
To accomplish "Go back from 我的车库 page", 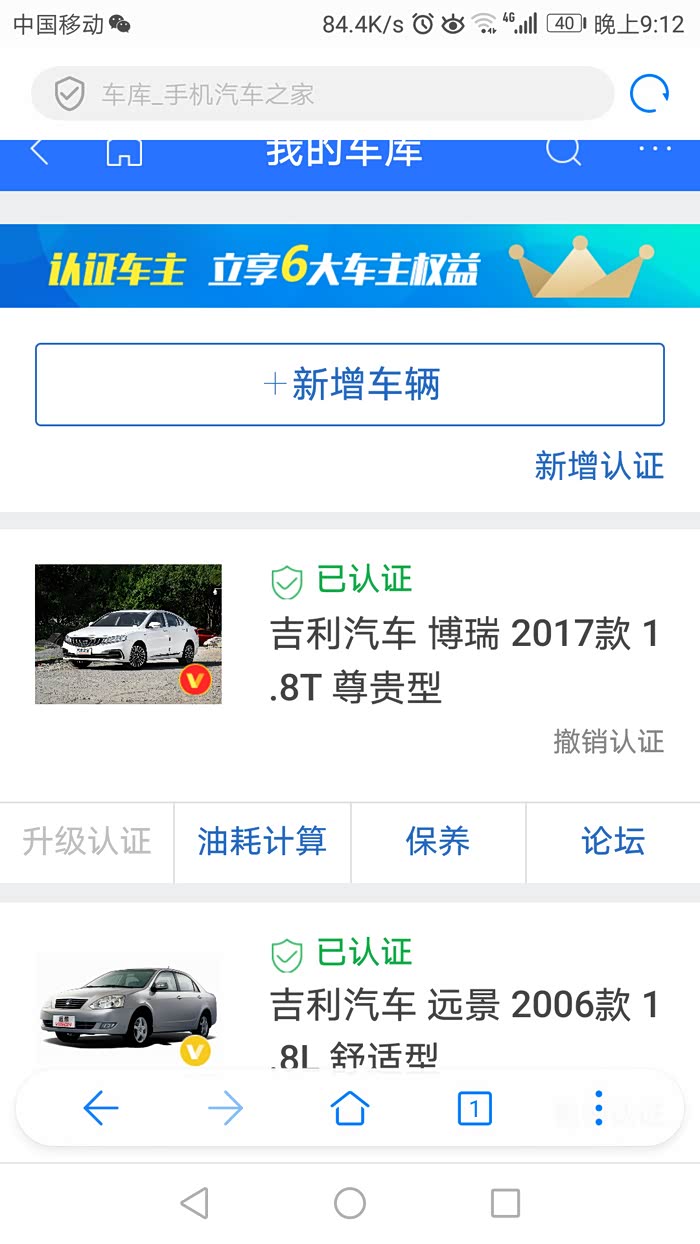I will [x=40, y=151].
